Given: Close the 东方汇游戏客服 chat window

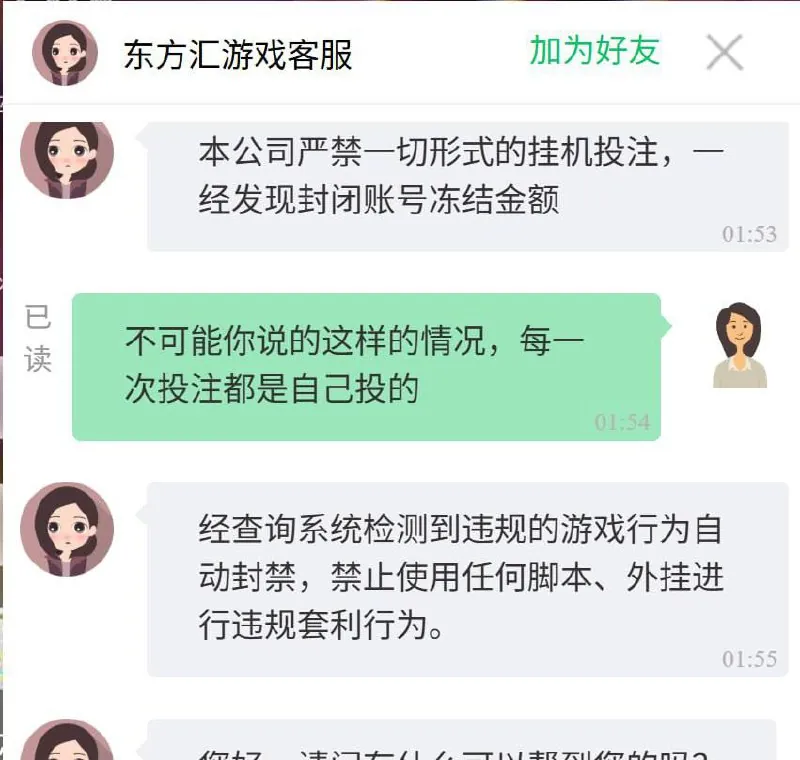Looking at the screenshot, I should click(x=725, y=52).
